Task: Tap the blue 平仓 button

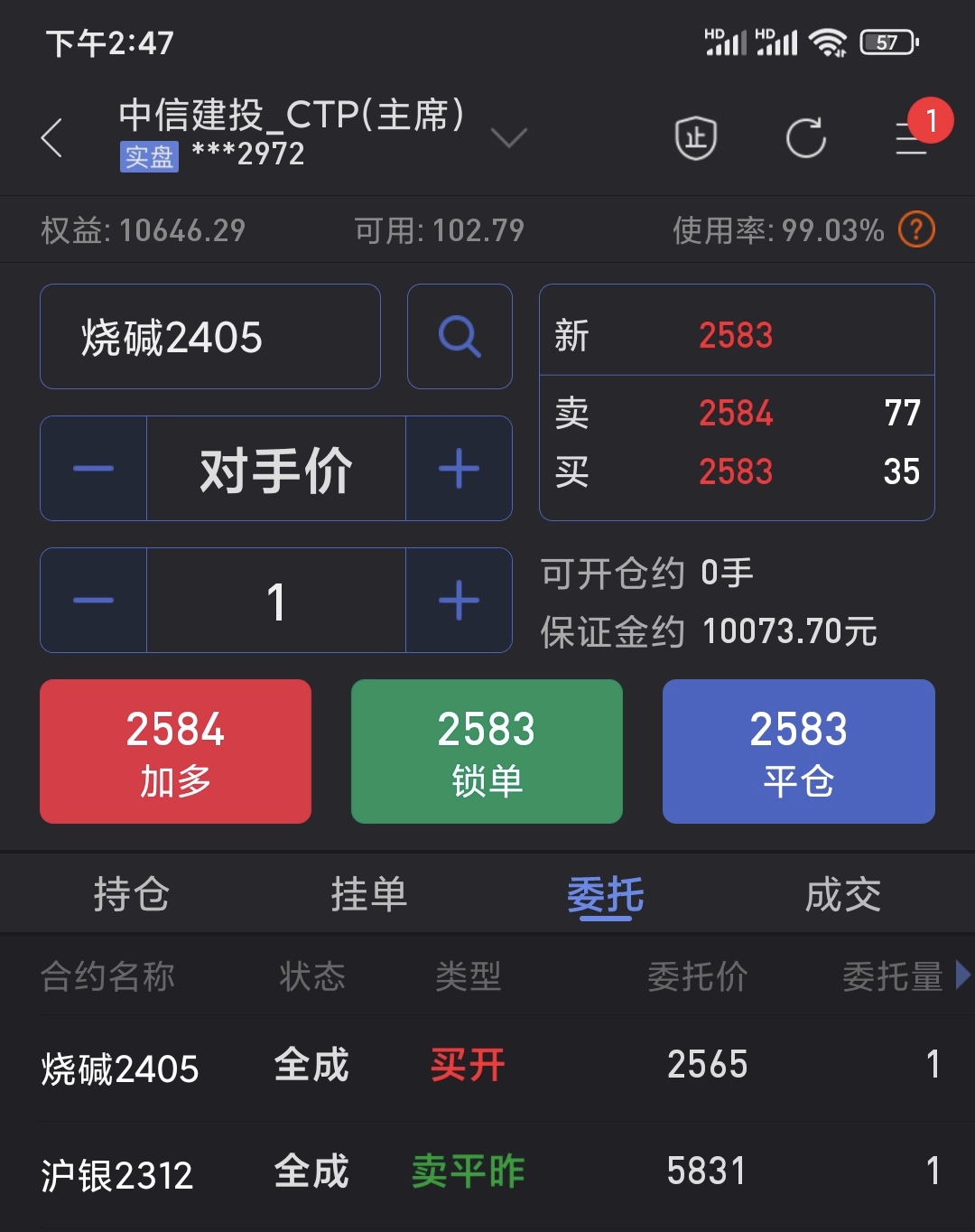Action: (x=798, y=751)
